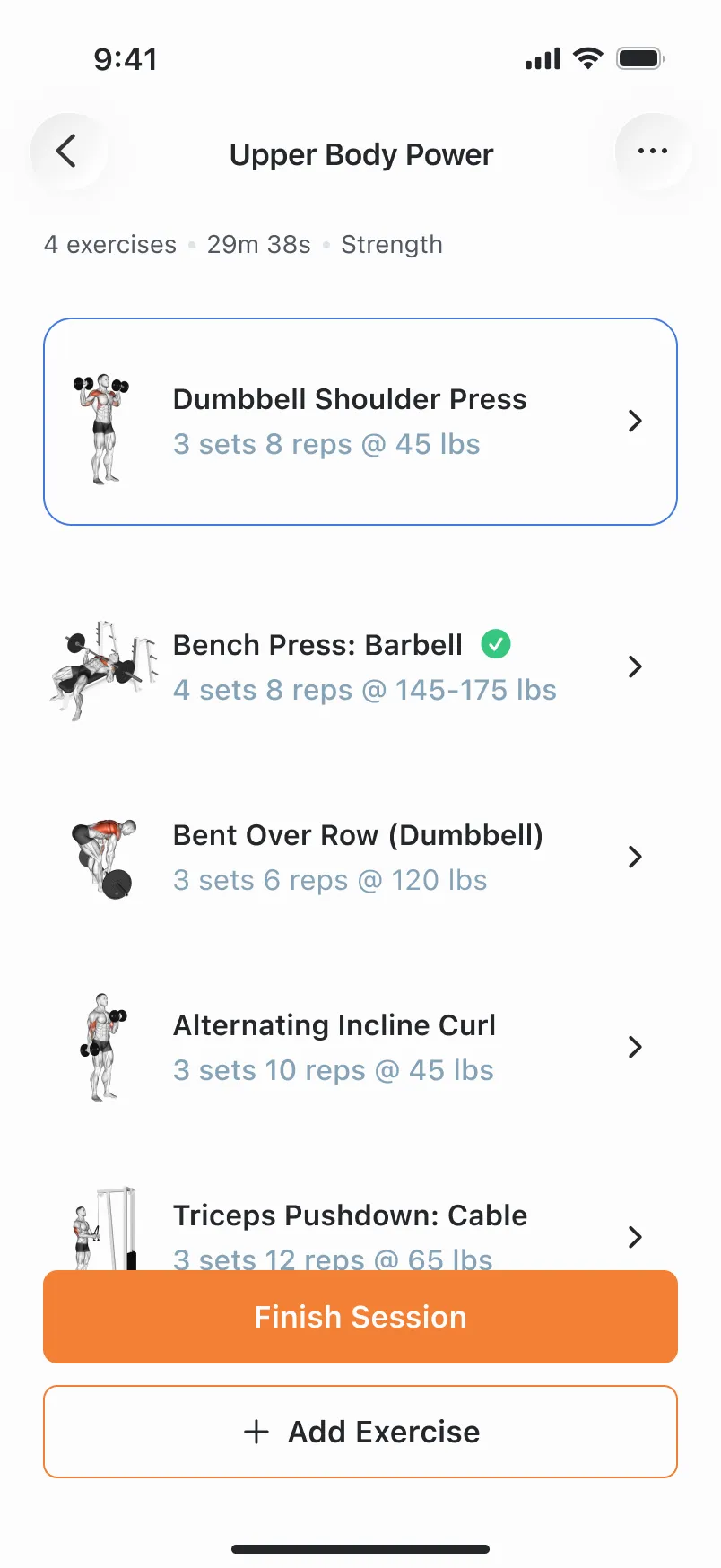This screenshot has height=1568, width=721.
Task: Open Bench Press details with right chevron
Action: [x=636, y=666]
